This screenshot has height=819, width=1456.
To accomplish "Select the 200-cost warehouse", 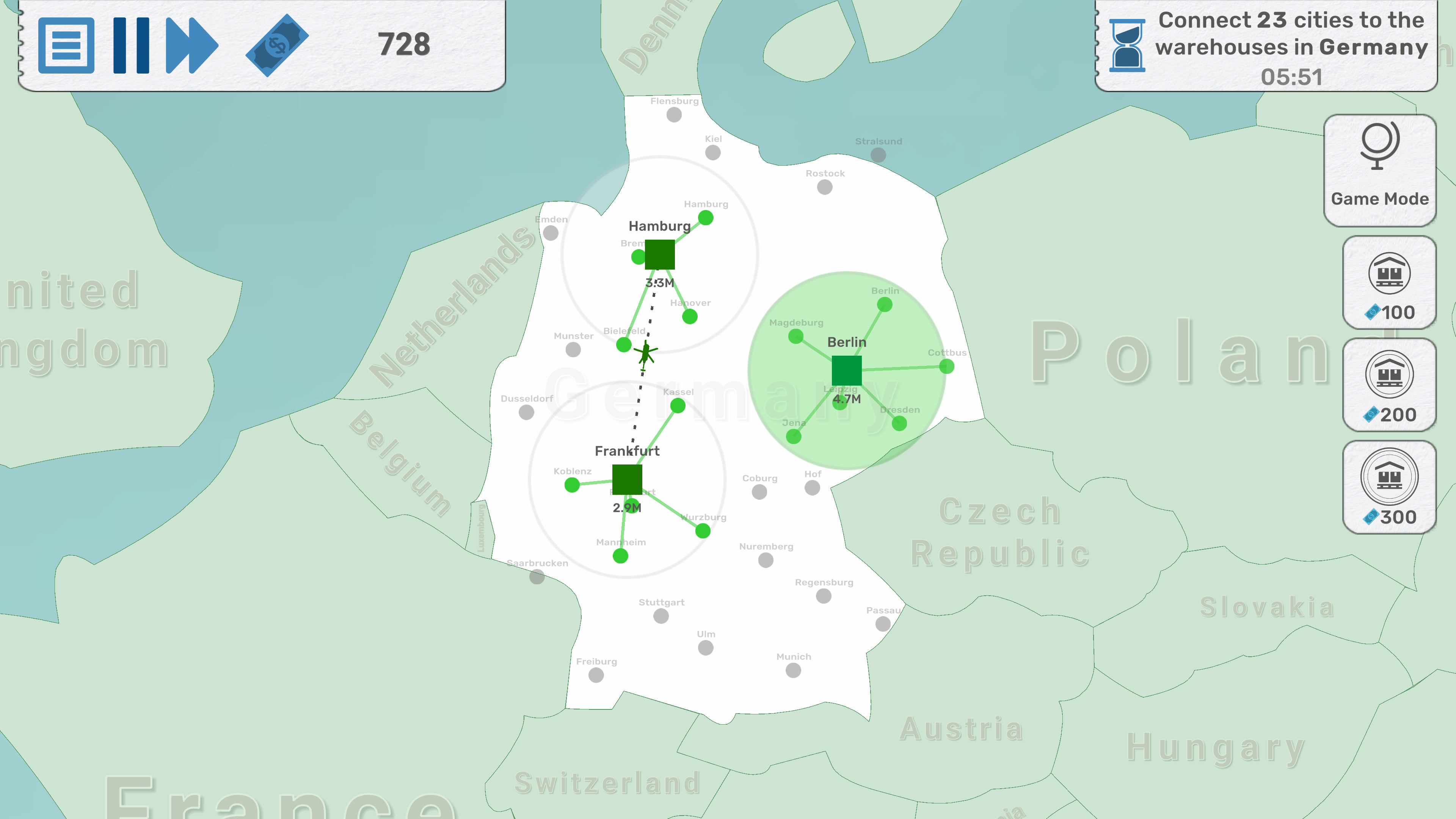I will click(1389, 384).
